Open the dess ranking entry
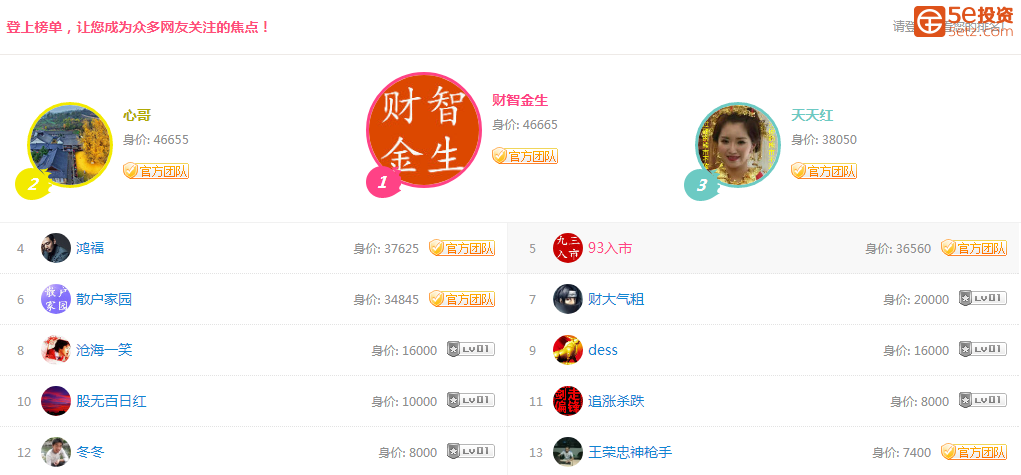This screenshot has width=1021, height=475. [x=603, y=350]
